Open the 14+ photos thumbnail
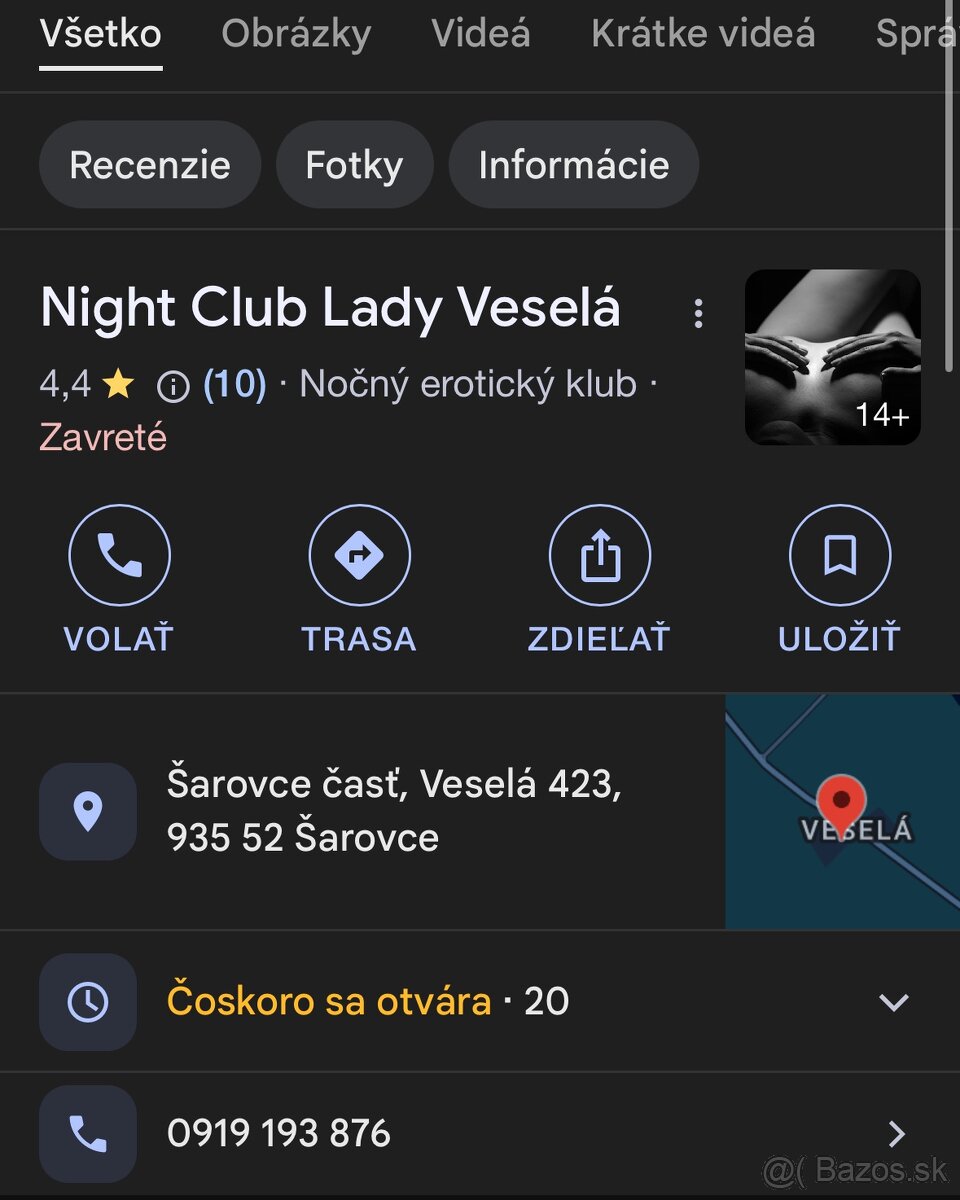Image resolution: width=960 pixels, height=1200 pixels. pyautogui.click(x=832, y=357)
